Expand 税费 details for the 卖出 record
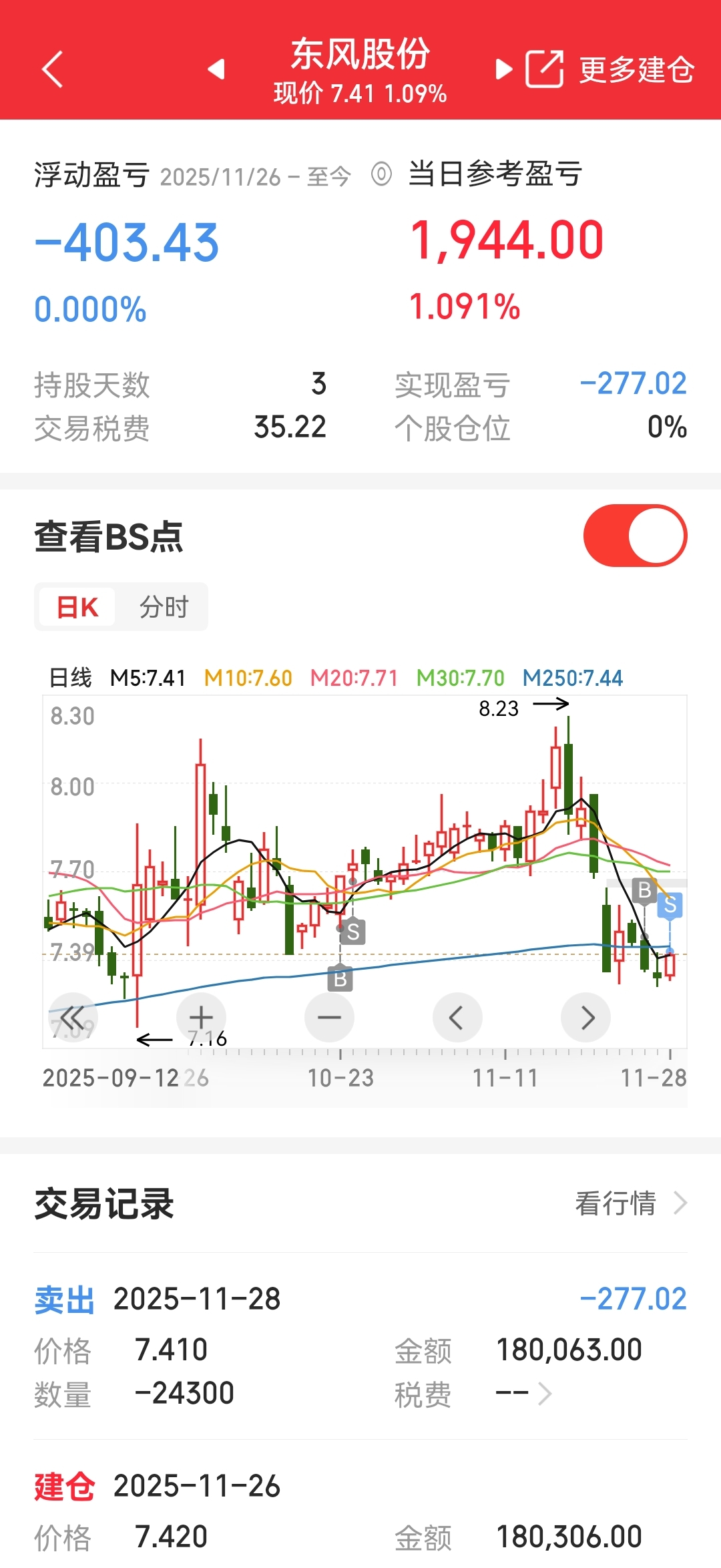 pyautogui.click(x=524, y=1394)
